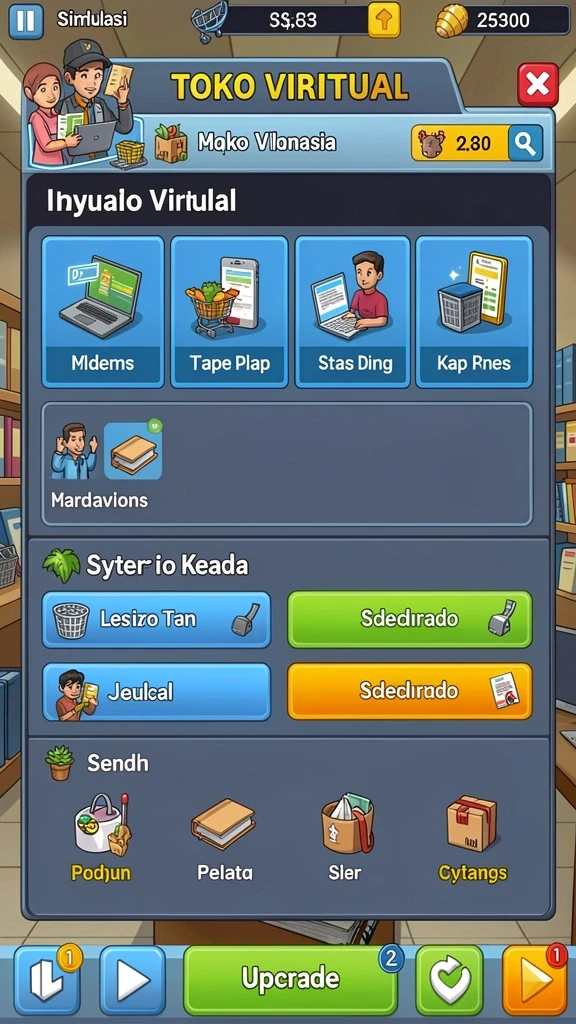Select the Tape Plap tile
576x1024 pixels.
pyautogui.click(x=229, y=312)
